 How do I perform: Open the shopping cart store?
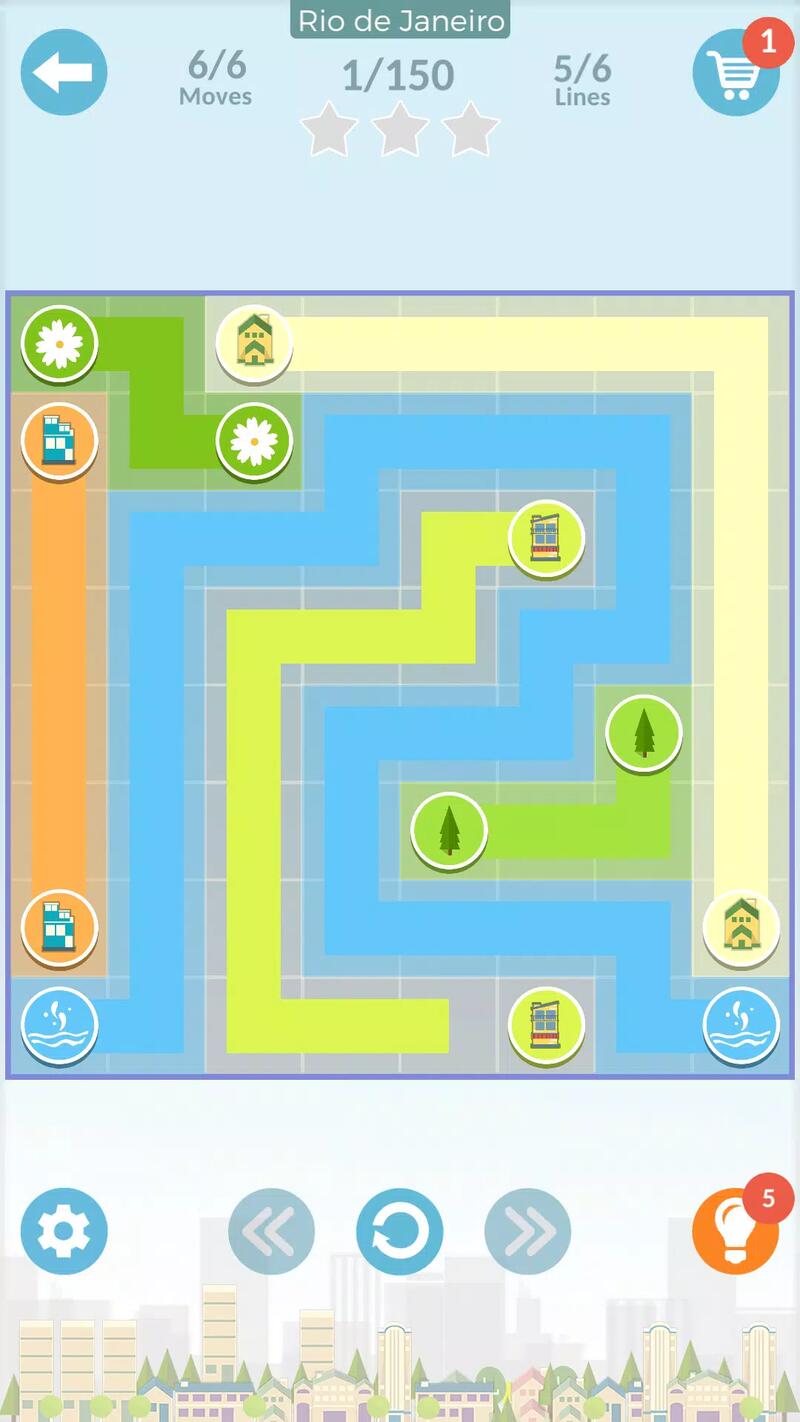tap(735, 74)
